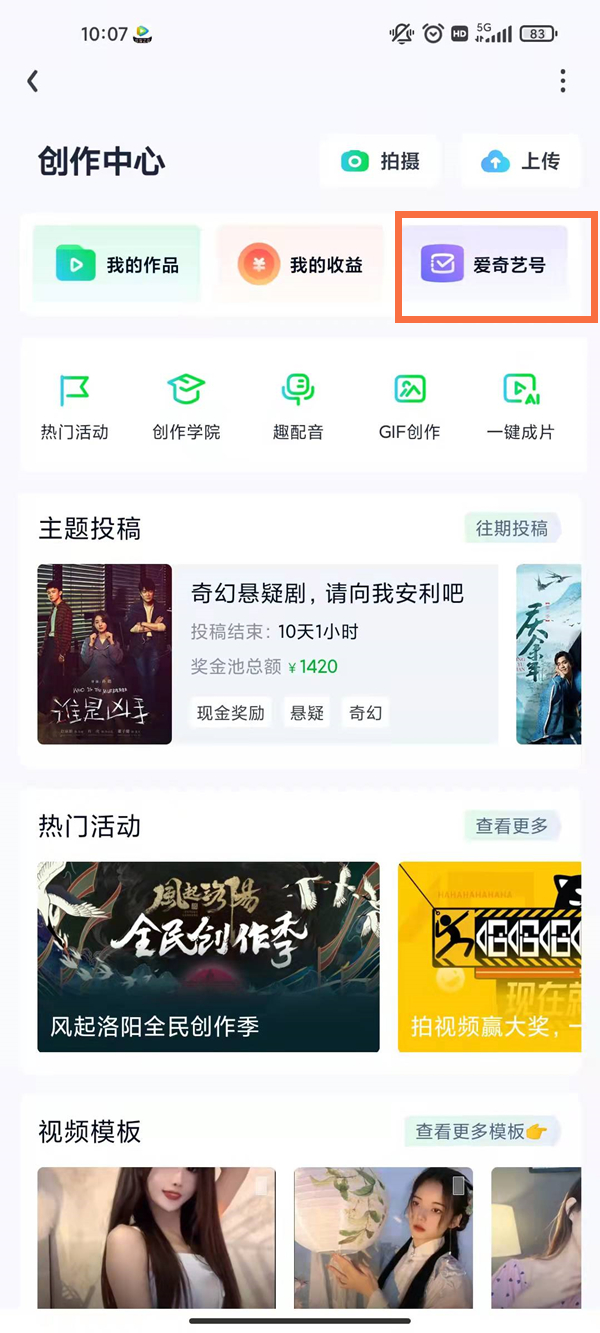Tap 上传 to upload a video
The width and height of the screenshot is (600, 1333).
[x=520, y=161]
